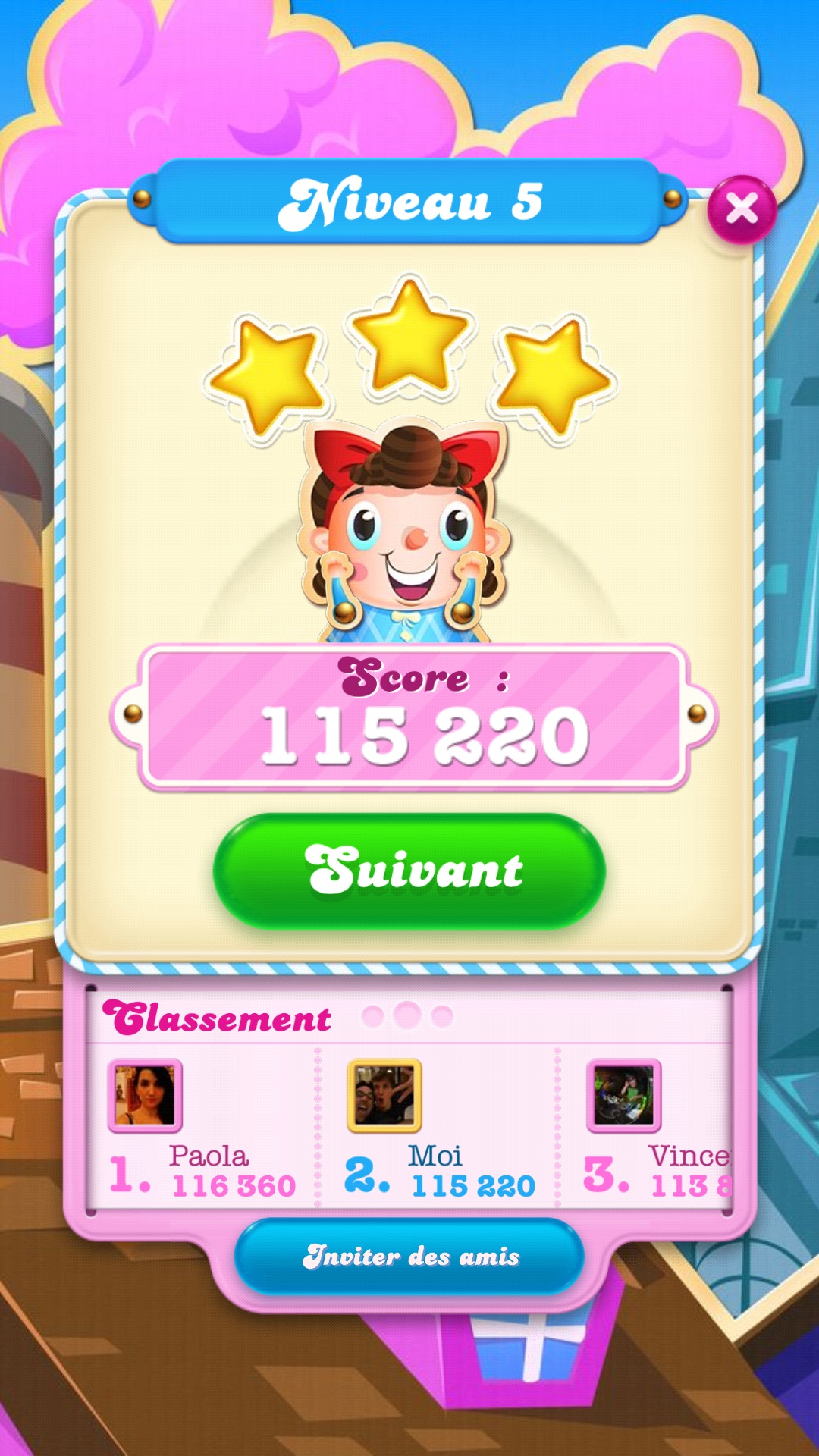Select Vince's leaderboard entry
This screenshot has height=1456, width=819.
click(x=654, y=1130)
